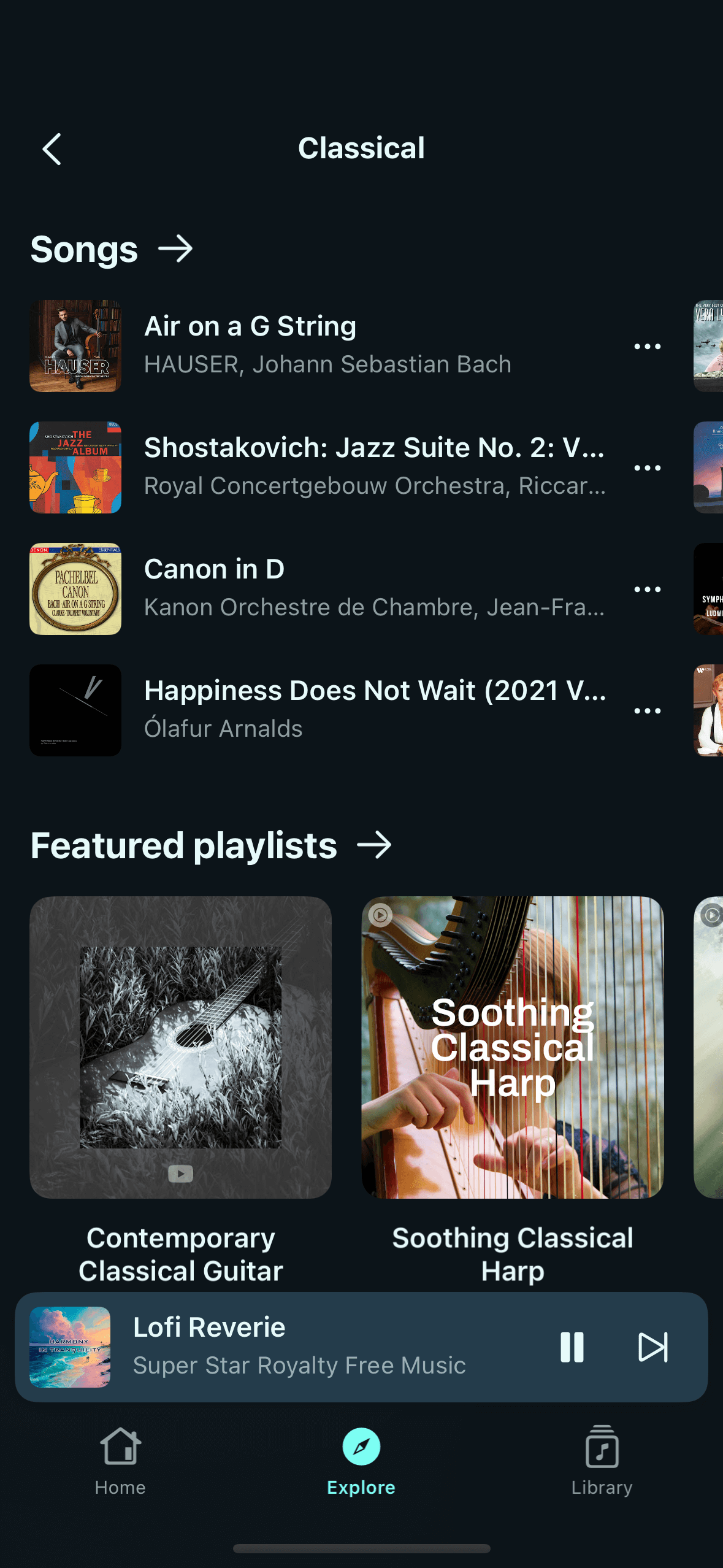Open the full Songs list arrow

point(175,249)
